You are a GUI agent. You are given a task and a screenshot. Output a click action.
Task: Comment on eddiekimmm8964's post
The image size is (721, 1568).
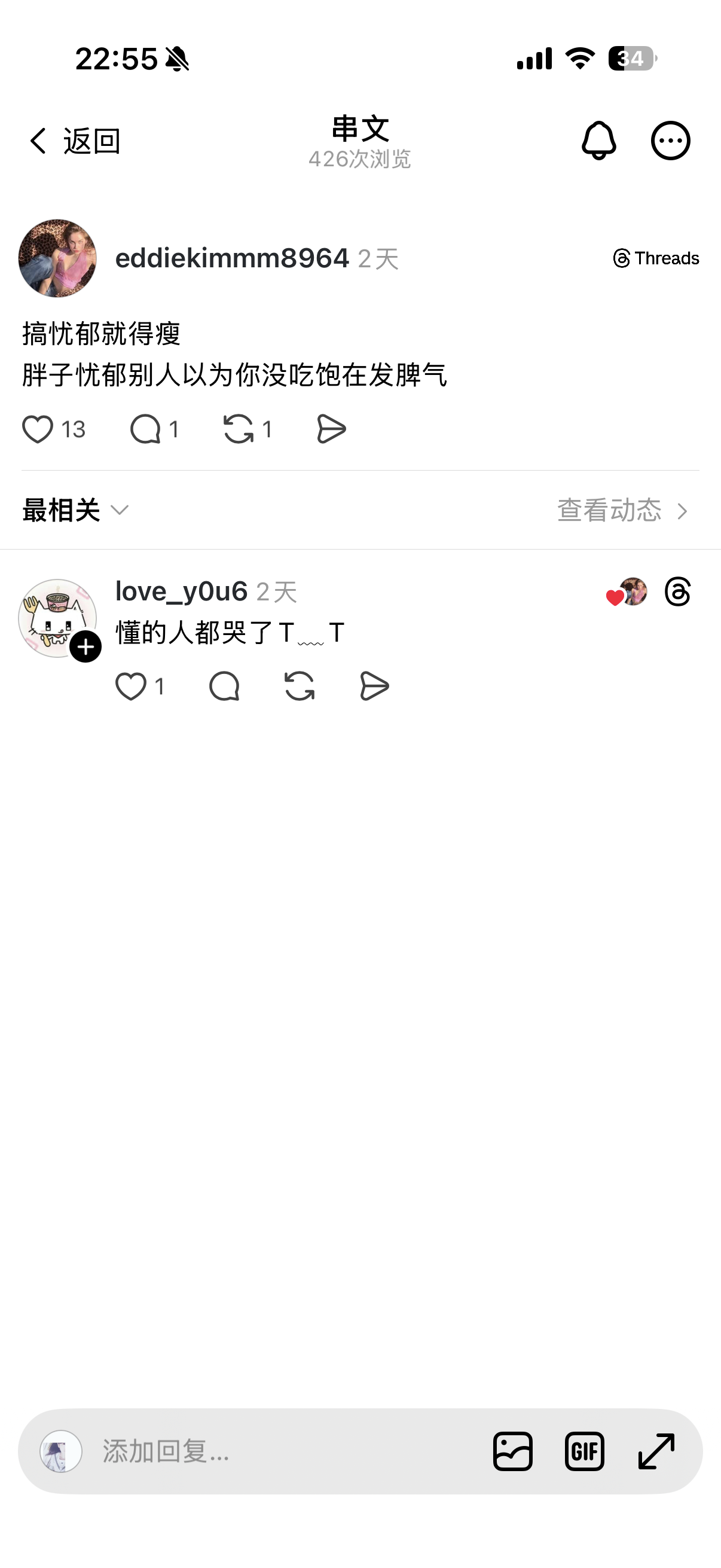click(145, 429)
